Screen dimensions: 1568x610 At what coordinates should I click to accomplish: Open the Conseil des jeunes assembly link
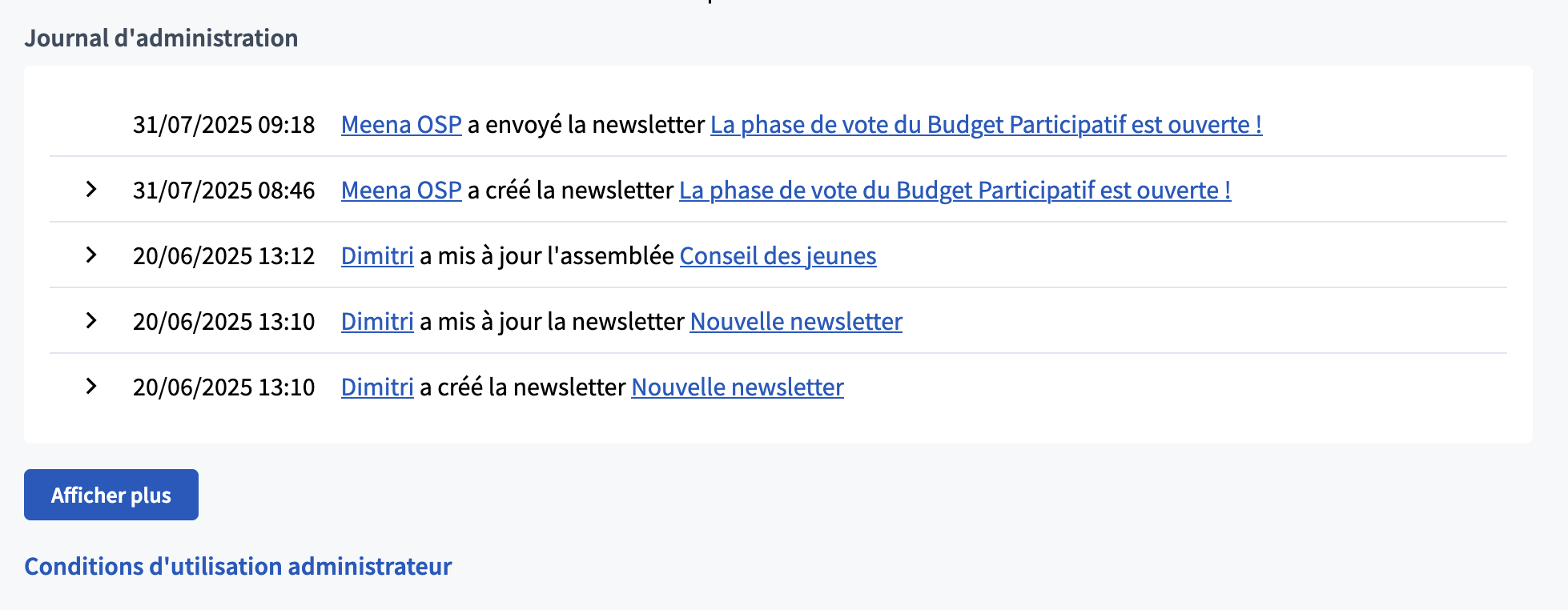click(778, 256)
